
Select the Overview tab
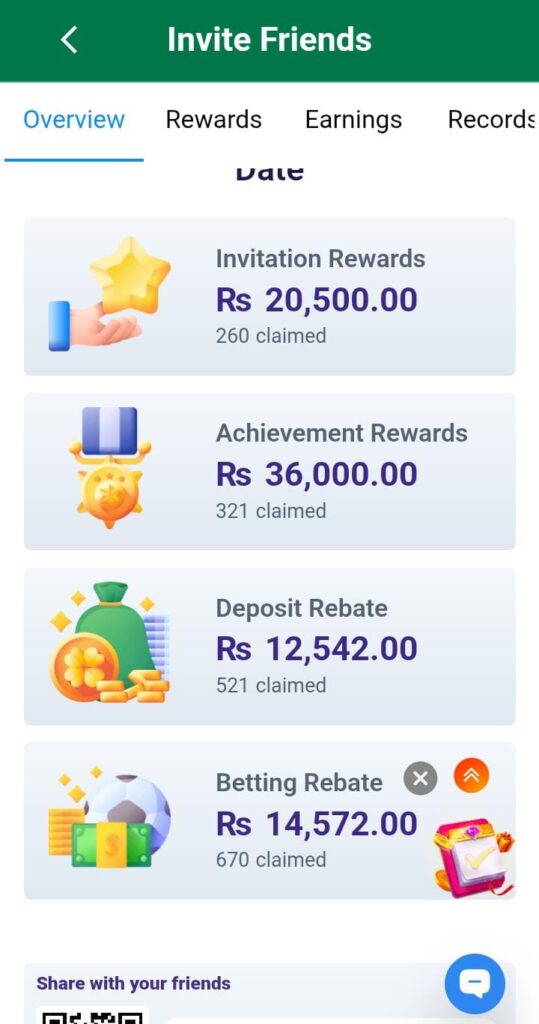click(x=74, y=120)
